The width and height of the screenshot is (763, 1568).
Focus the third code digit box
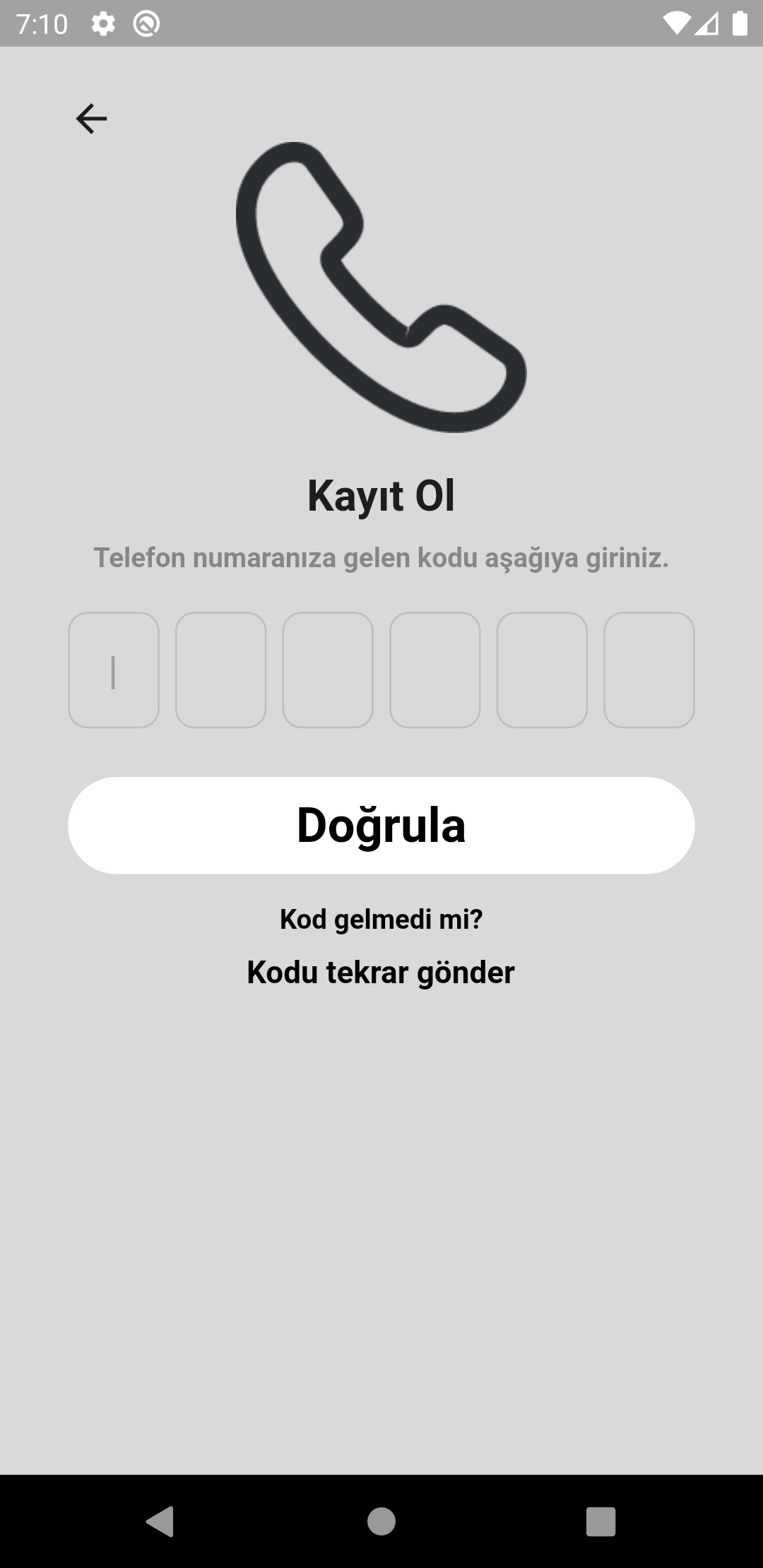[328, 670]
